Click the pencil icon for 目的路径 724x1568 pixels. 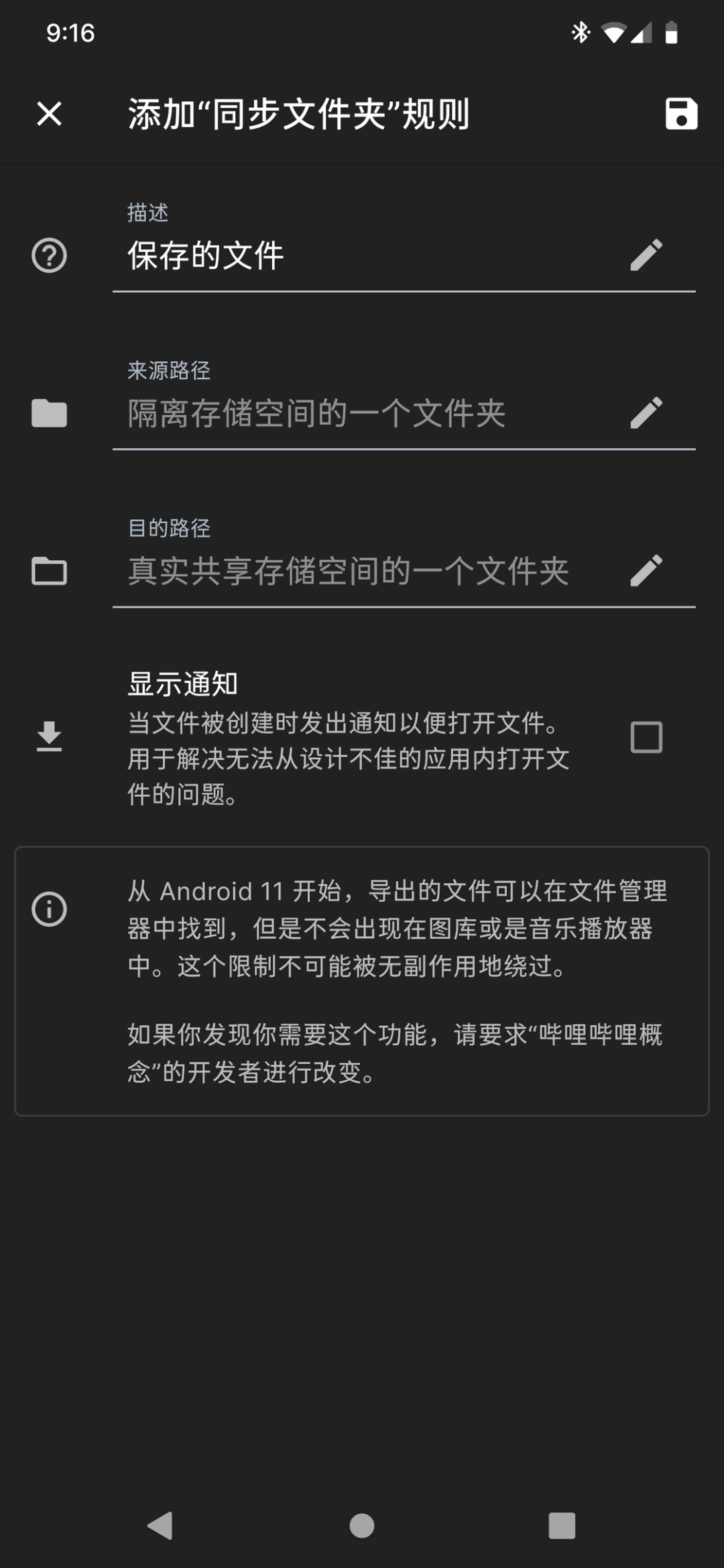tap(648, 572)
